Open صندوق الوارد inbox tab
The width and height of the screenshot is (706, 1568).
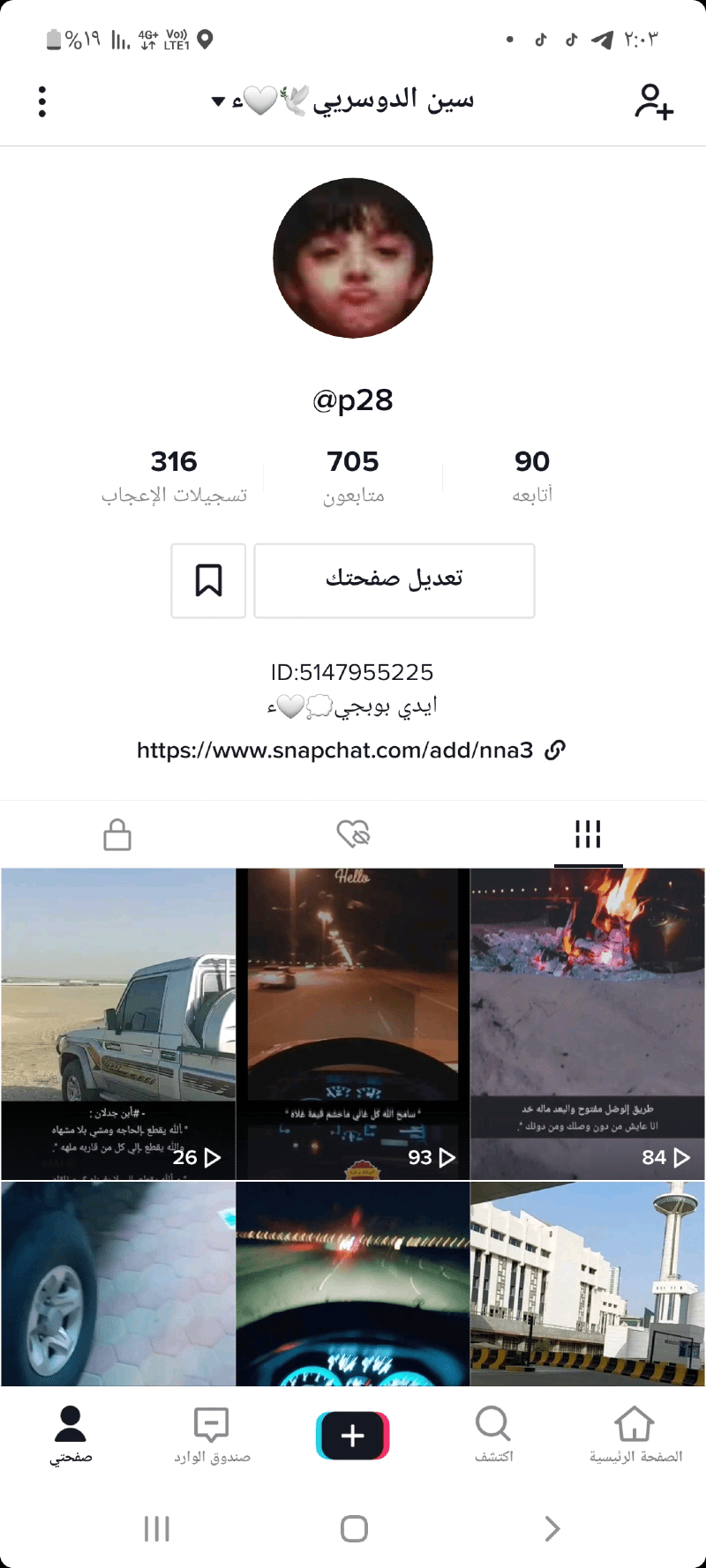click(212, 1436)
